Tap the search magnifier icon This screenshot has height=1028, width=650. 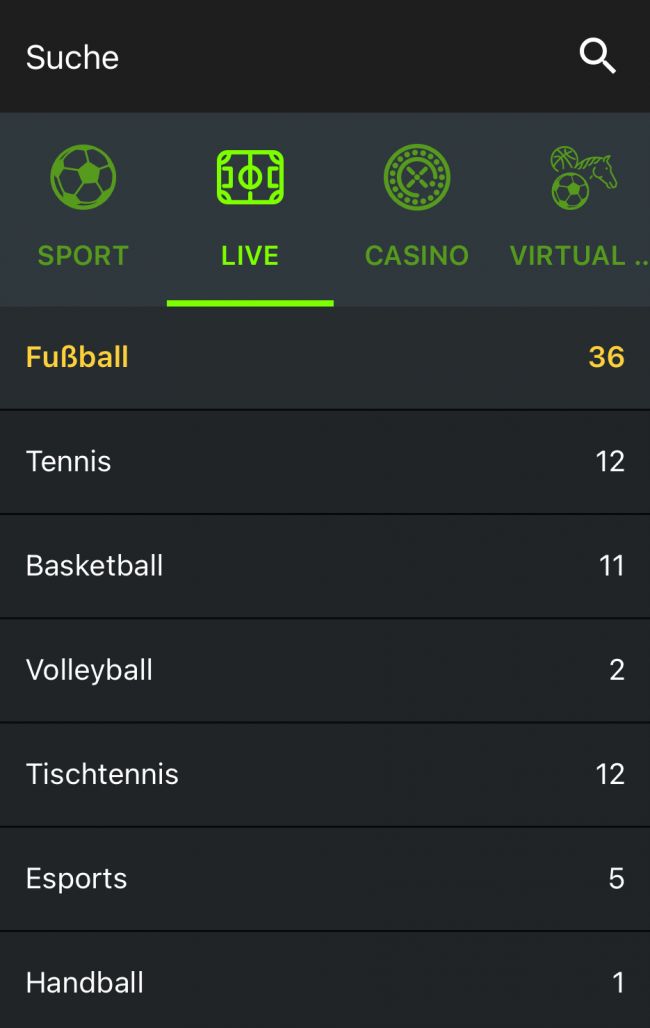597,57
